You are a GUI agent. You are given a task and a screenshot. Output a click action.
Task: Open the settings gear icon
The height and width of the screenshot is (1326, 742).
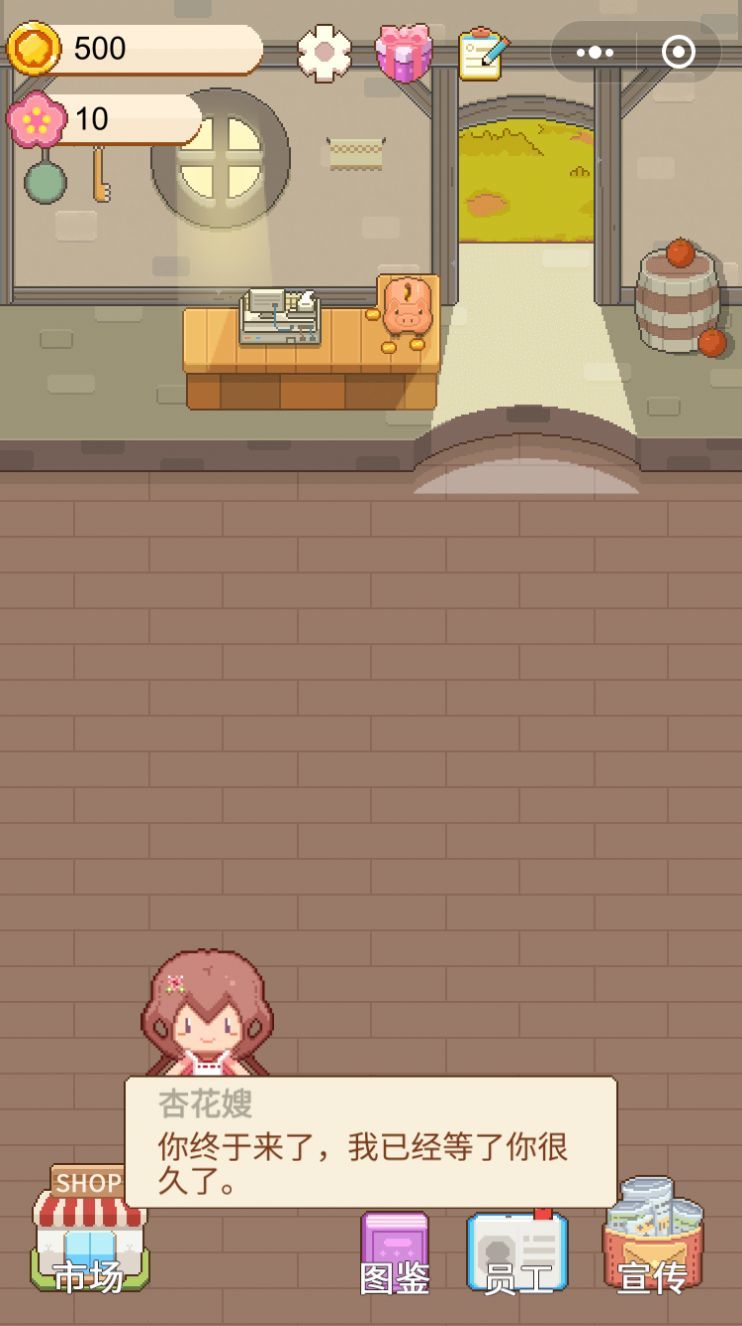[325, 53]
